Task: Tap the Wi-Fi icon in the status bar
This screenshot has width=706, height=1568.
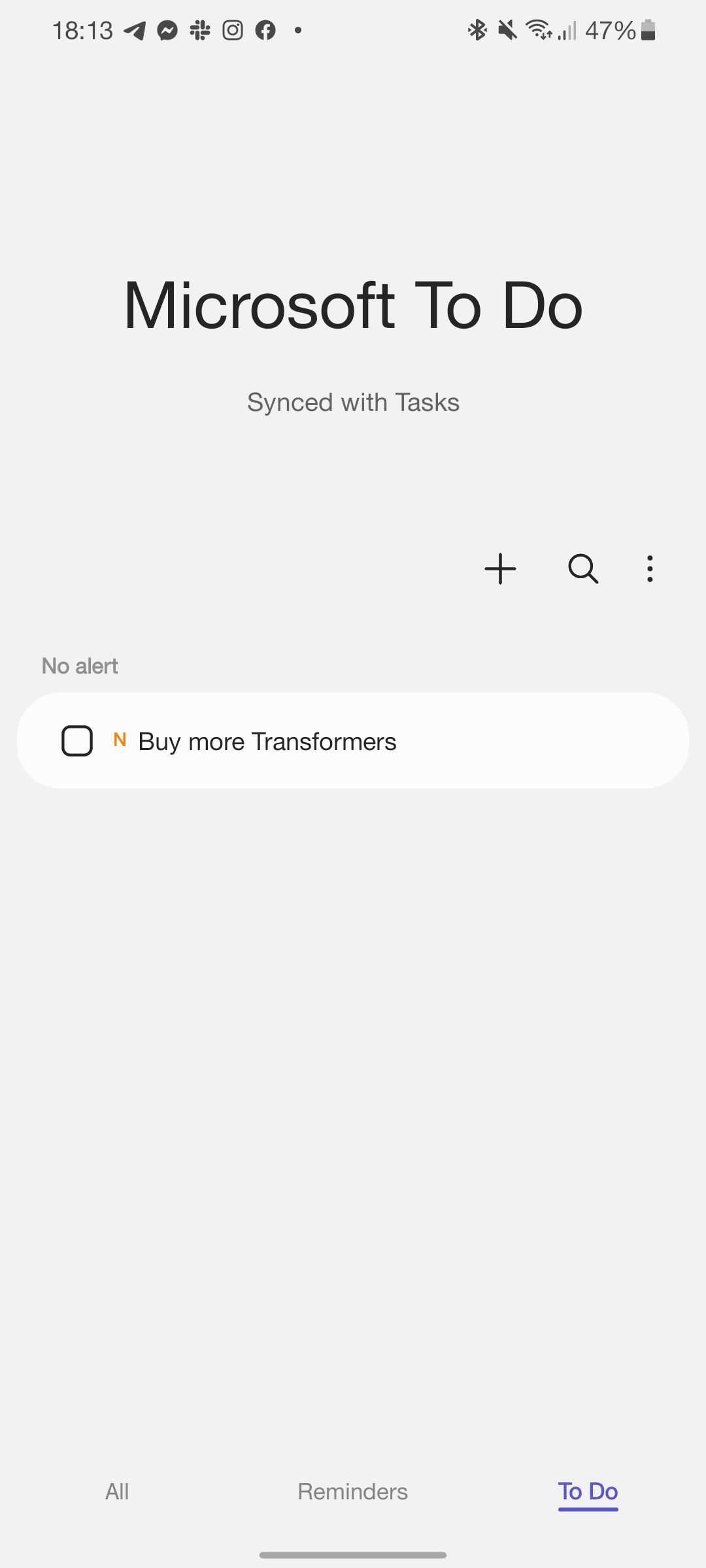Action: [x=538, y=30]
